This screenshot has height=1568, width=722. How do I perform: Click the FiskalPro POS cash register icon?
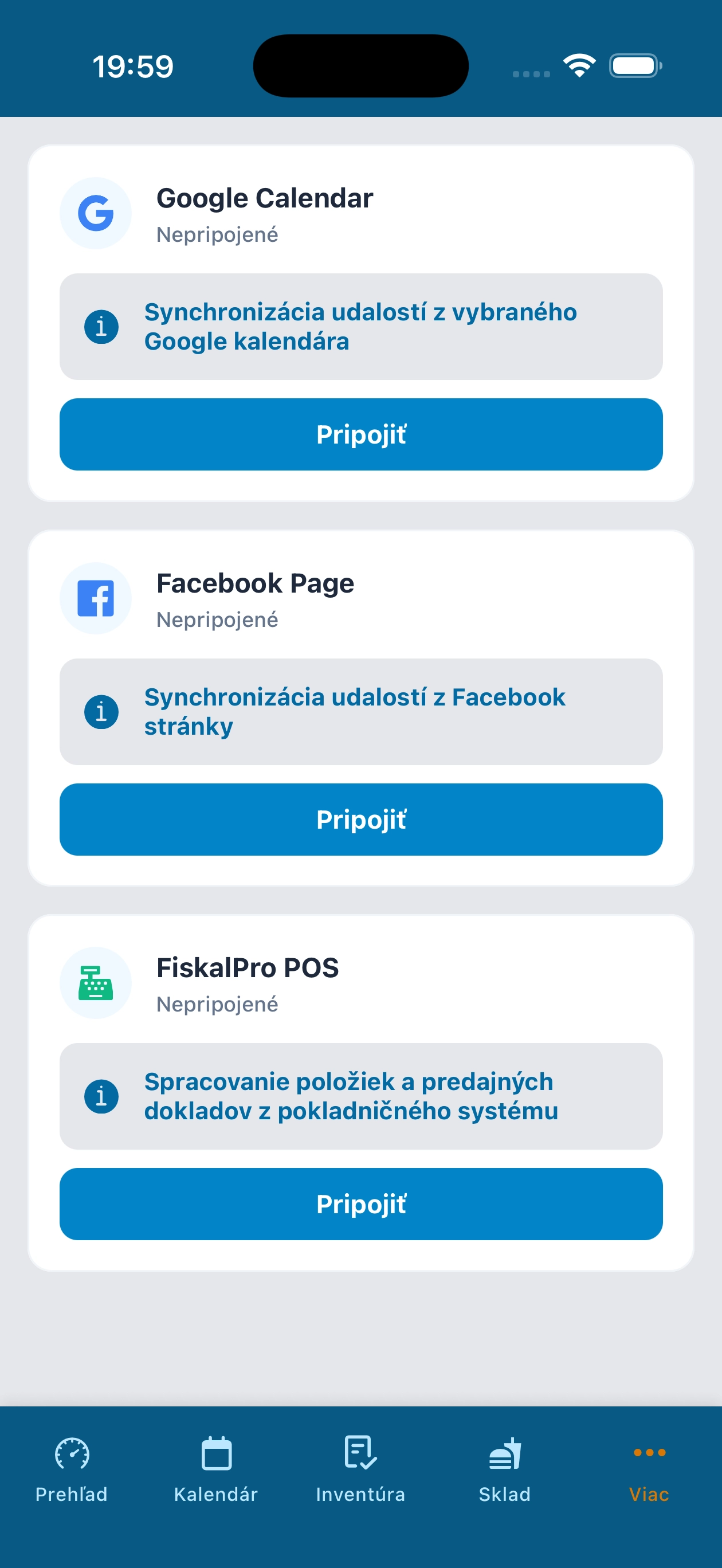[x=96, y=982]
